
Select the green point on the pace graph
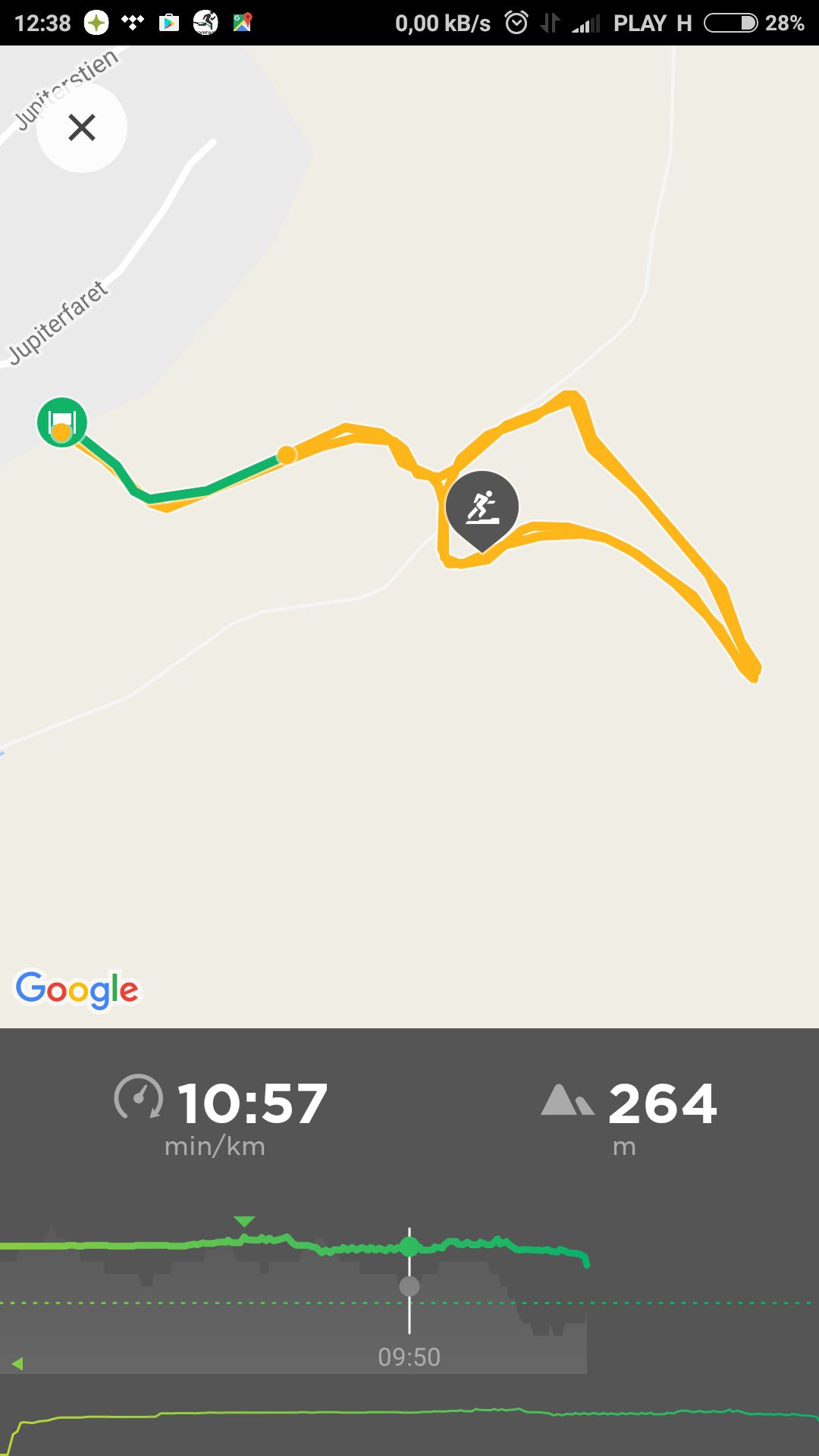point(409,1246)
